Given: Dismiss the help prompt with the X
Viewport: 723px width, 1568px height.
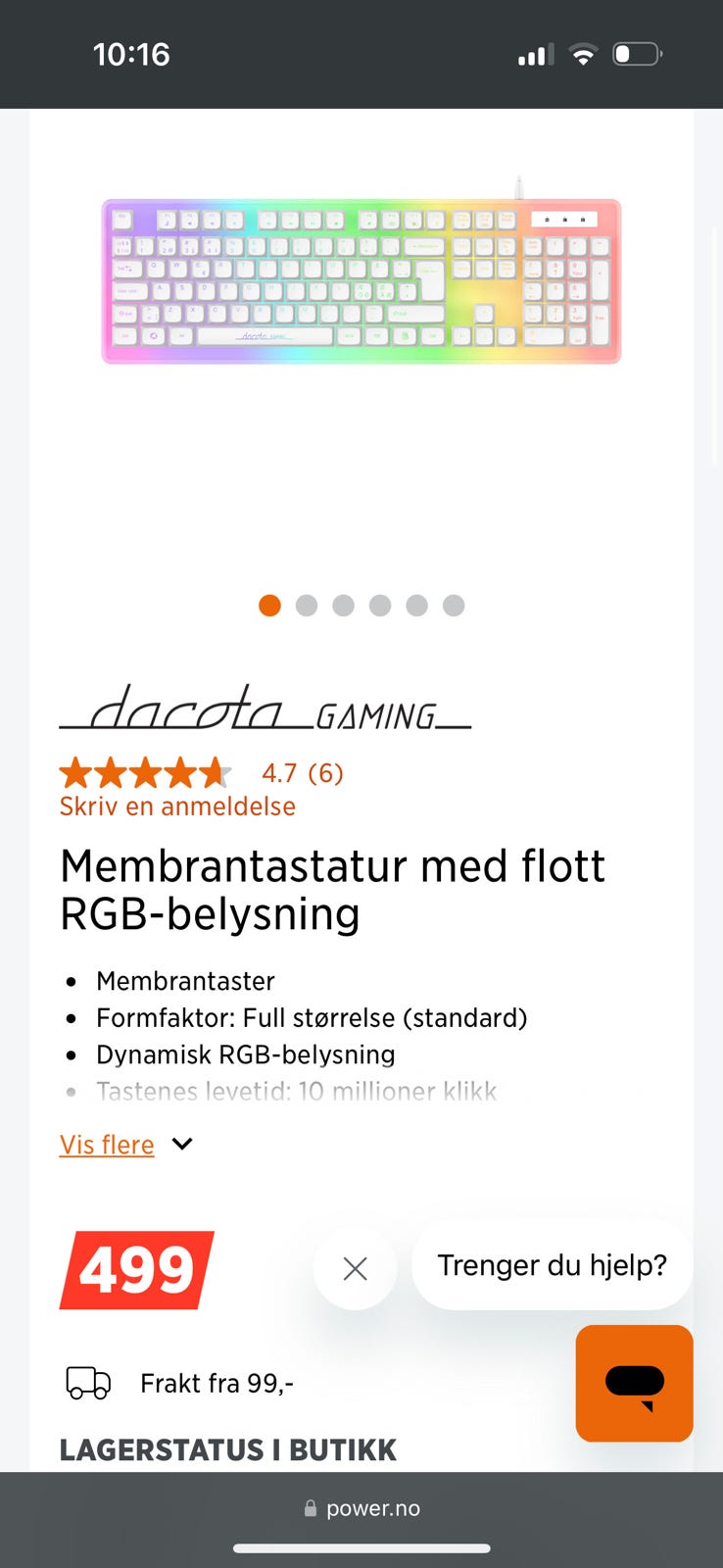Looking at the screenshot, I should (355, 1268).
